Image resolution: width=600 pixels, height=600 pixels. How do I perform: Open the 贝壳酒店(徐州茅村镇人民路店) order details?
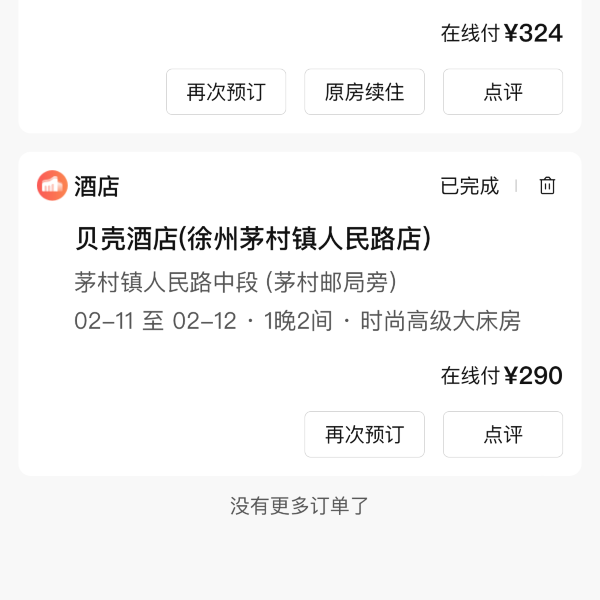point(252,239)
